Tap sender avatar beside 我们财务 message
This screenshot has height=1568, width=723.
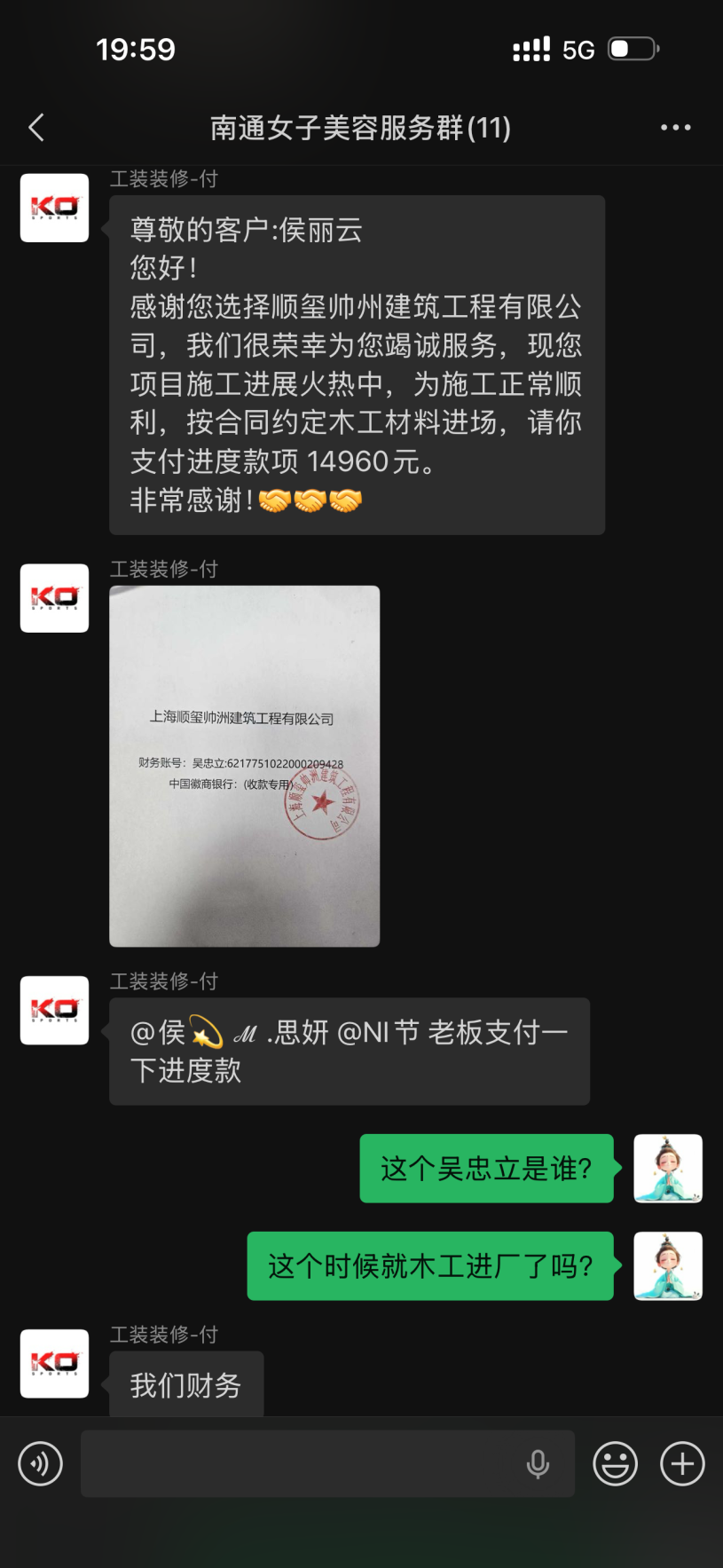(55, 1363)
